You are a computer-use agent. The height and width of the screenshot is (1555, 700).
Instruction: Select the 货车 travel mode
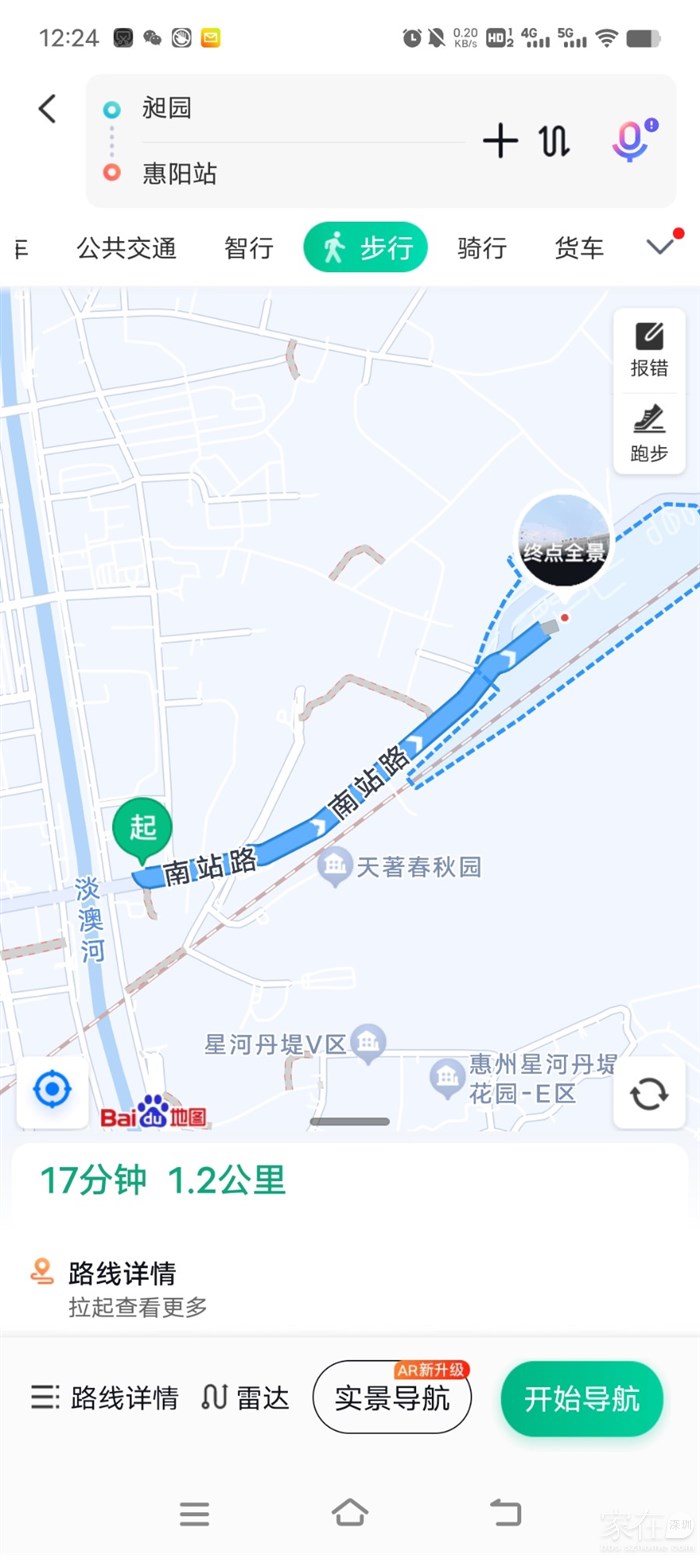tap(579, 248)
